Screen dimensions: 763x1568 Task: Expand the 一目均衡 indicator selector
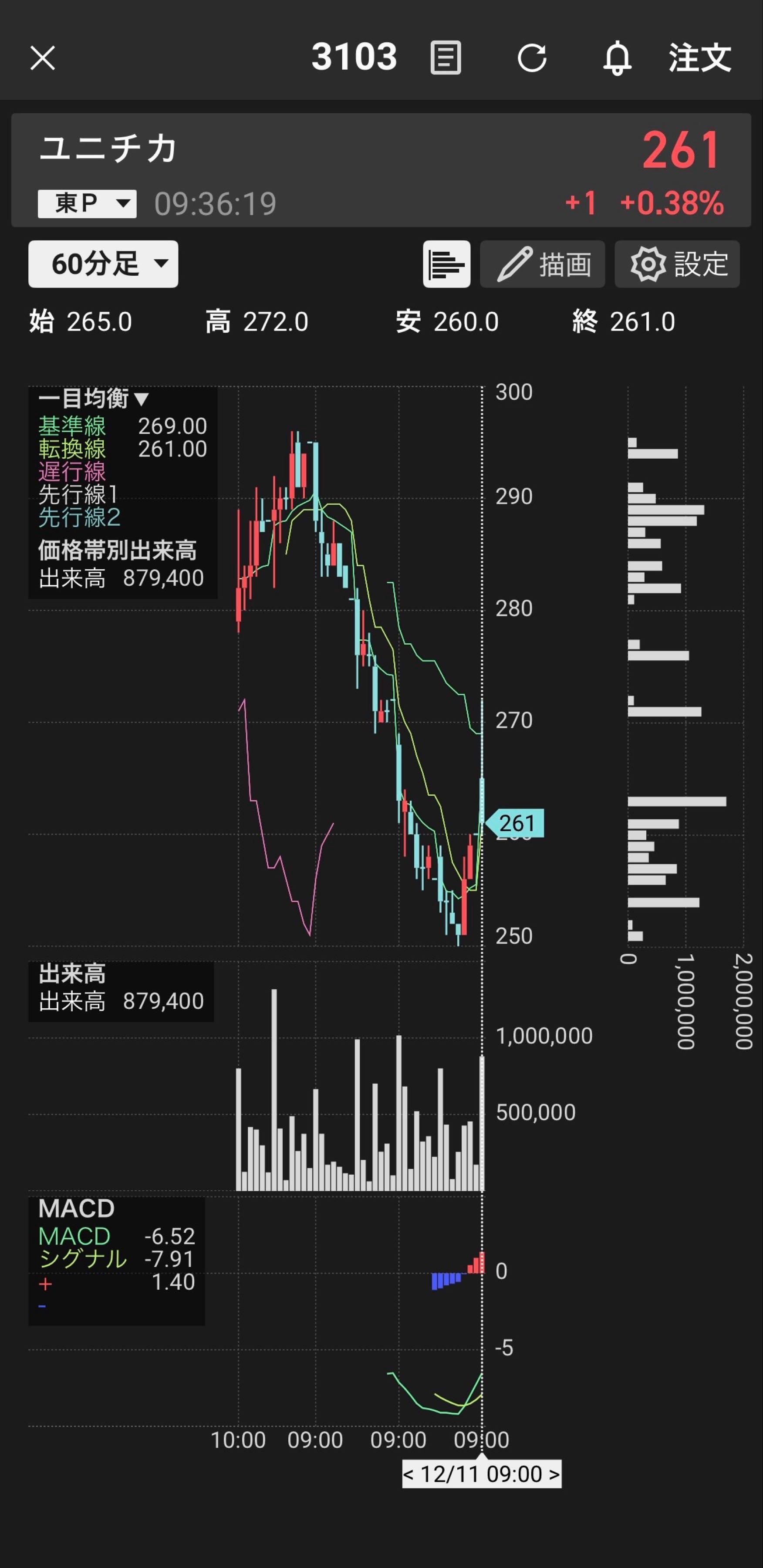[x=94, y=399]
